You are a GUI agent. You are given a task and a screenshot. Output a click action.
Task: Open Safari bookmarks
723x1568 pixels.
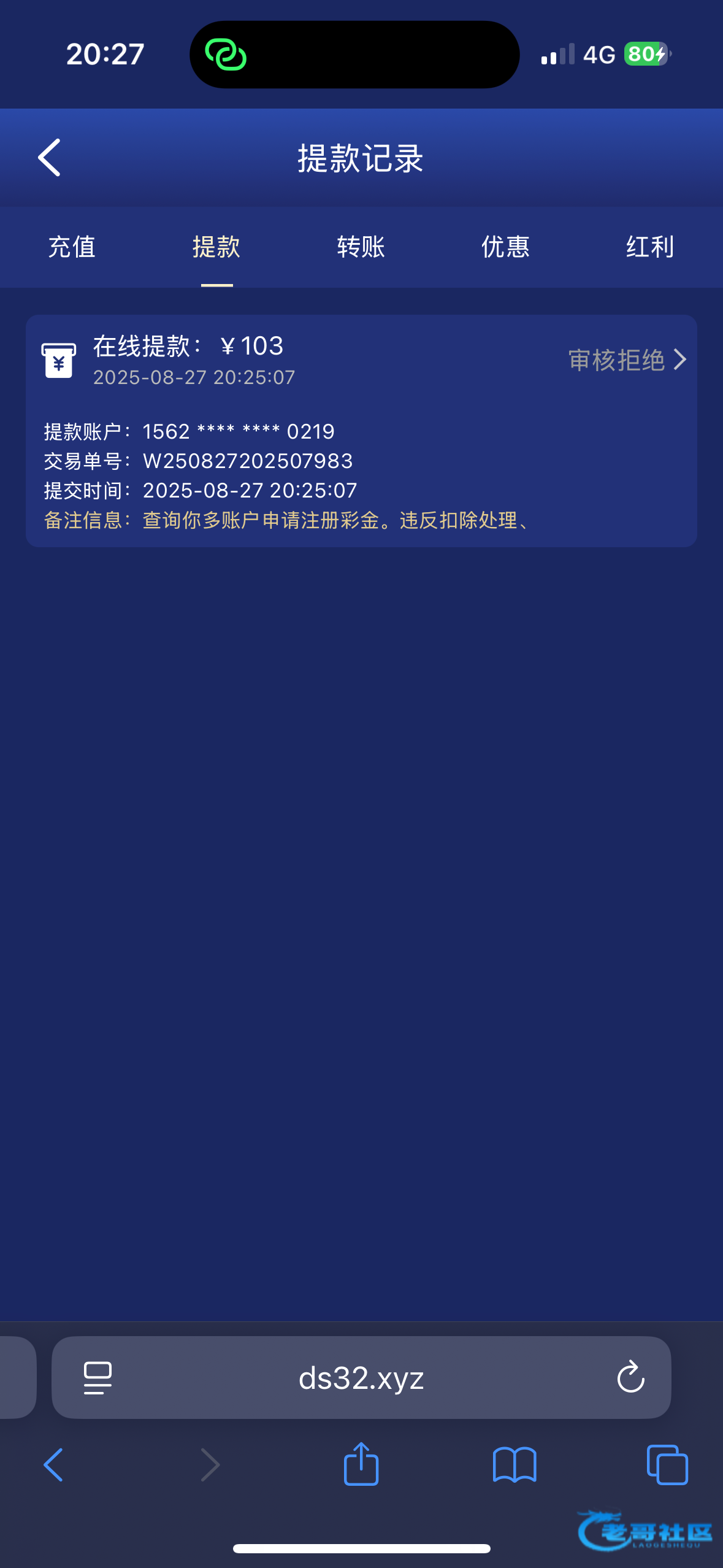pyautogui.click(x=515, y=1465)
